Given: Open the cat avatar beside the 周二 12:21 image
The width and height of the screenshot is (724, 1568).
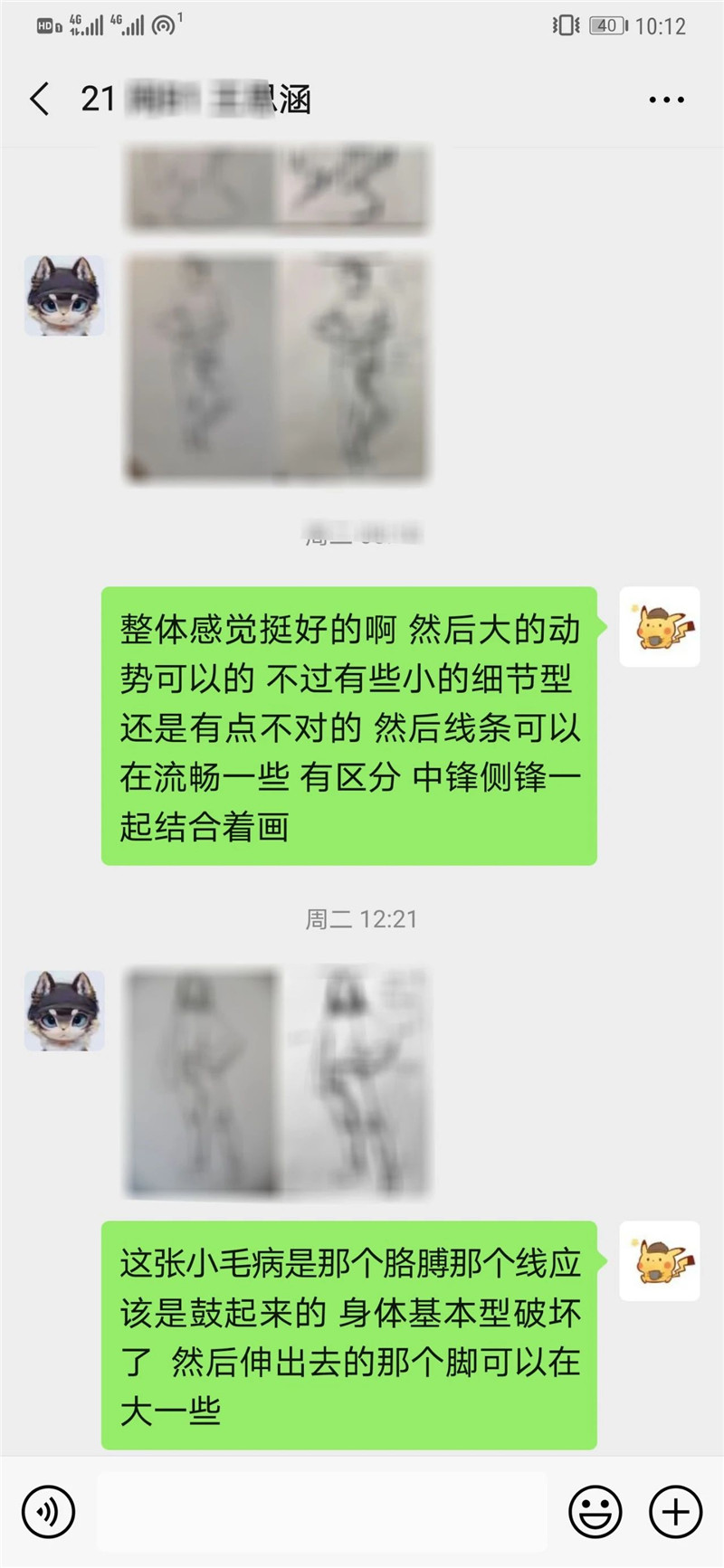Looking at the screenshot, I should pyautogui.click(x=64, y=1011).
